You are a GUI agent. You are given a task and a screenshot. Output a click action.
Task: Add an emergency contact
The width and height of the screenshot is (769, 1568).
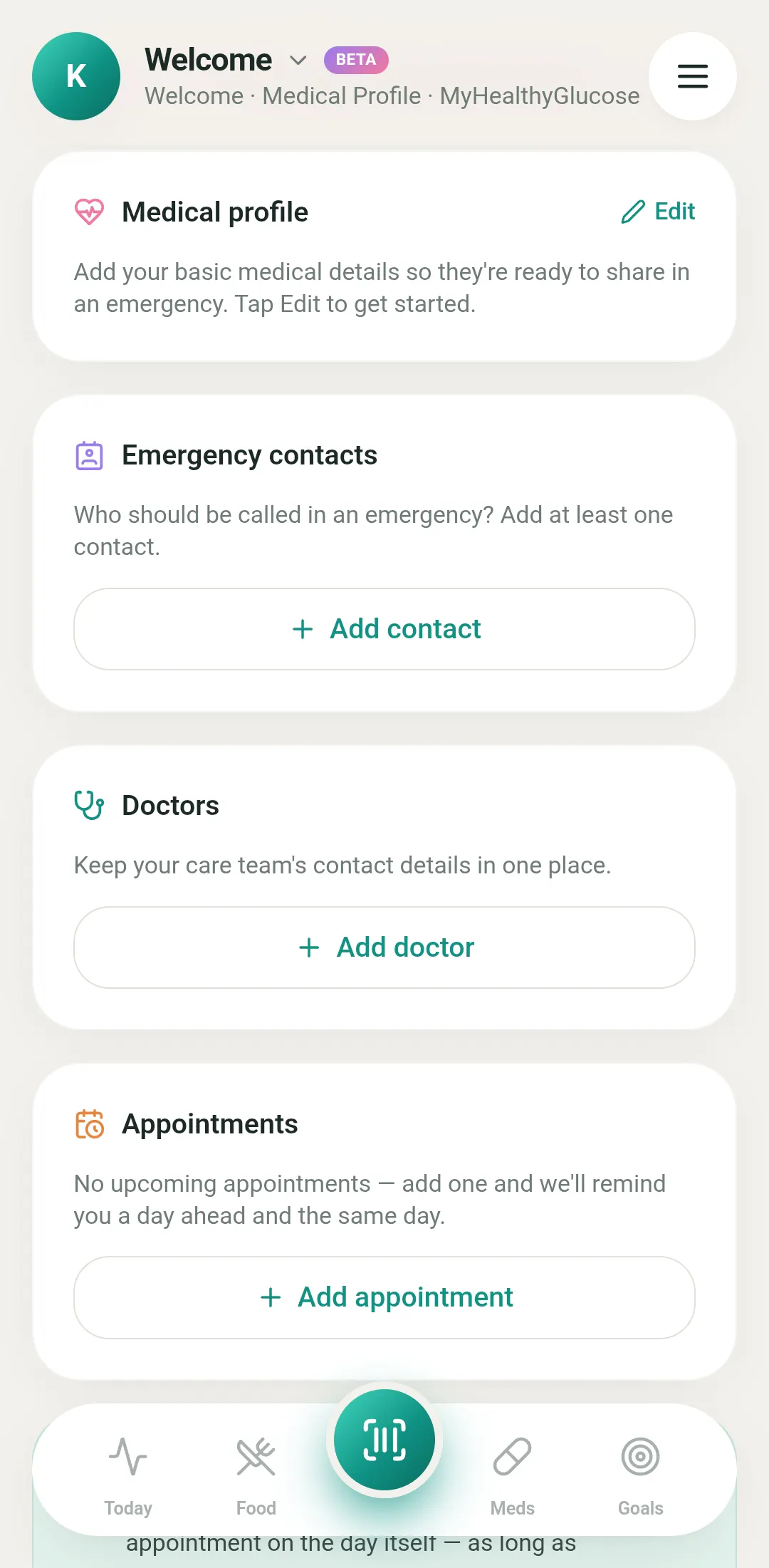pos(384,629)
